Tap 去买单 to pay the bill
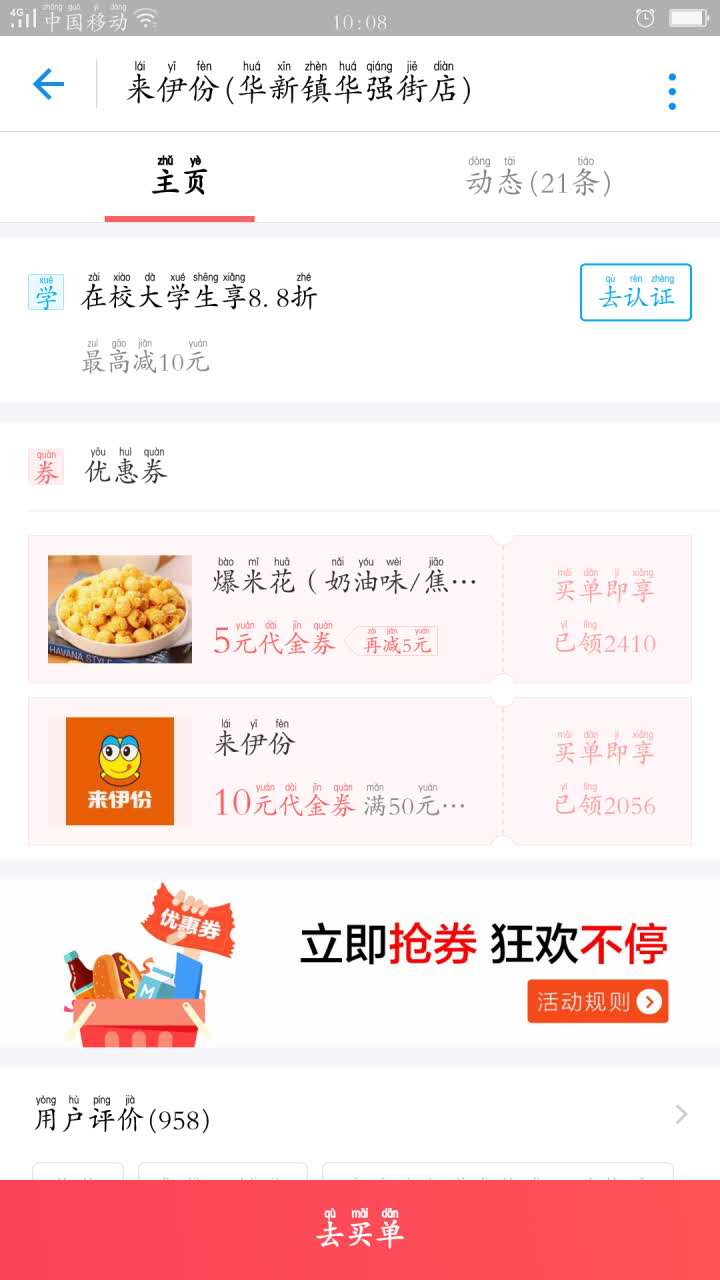 pos(360,1230)
